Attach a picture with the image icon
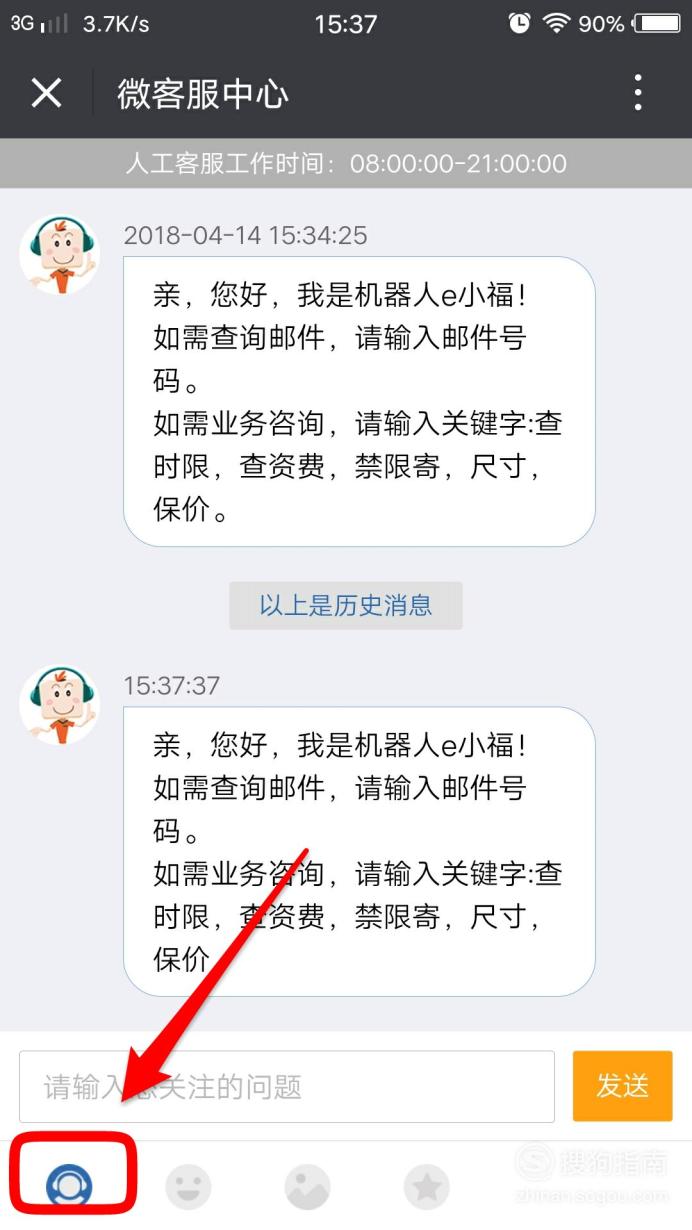Image resolution: width=692 pixels, height=1230 pixels. [307, 1187]
